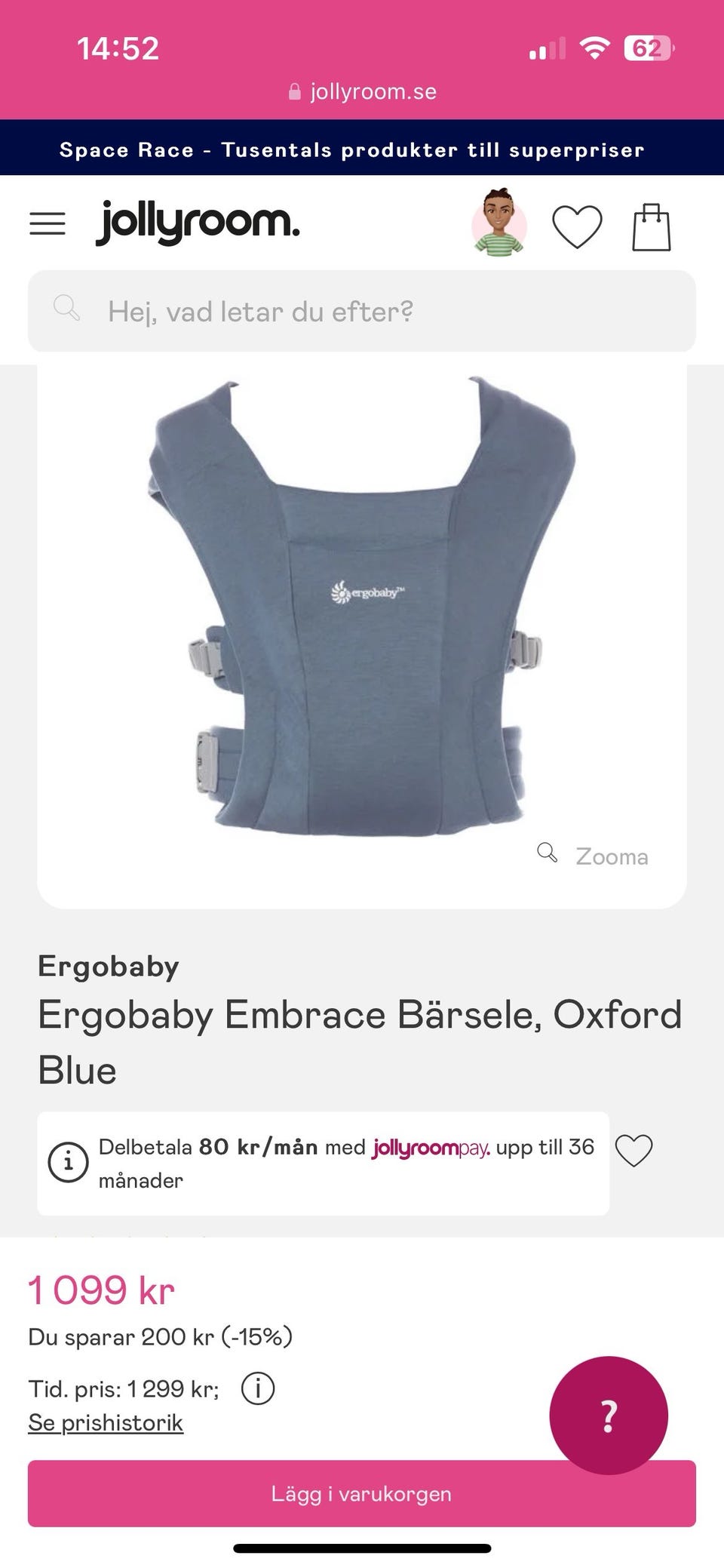Tap the search field 'Hej, vad letar du efter?'
Image resolution: width=724 pixels, height=1568 pixels.
tap(362, 311)
